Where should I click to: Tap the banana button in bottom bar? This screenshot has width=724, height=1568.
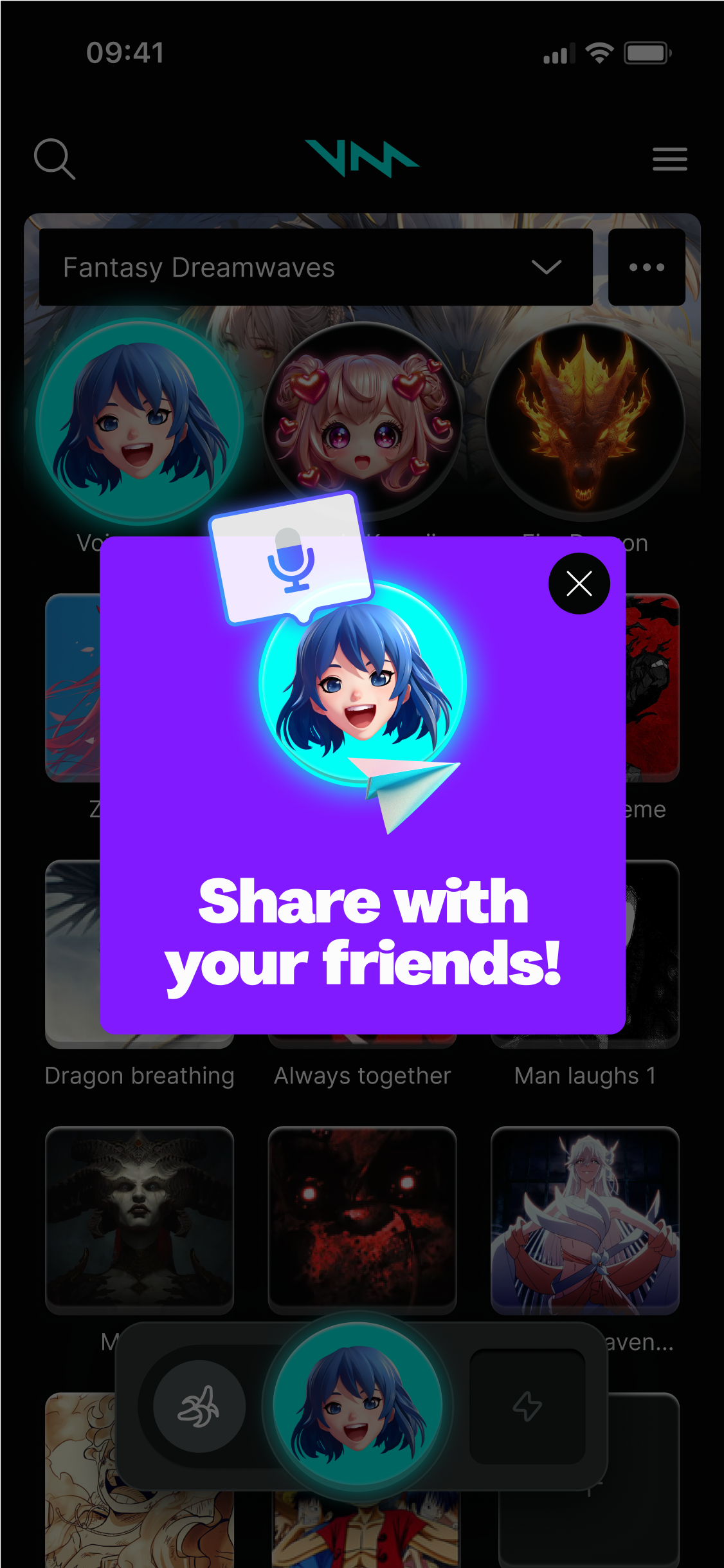tap(199, 1406)
